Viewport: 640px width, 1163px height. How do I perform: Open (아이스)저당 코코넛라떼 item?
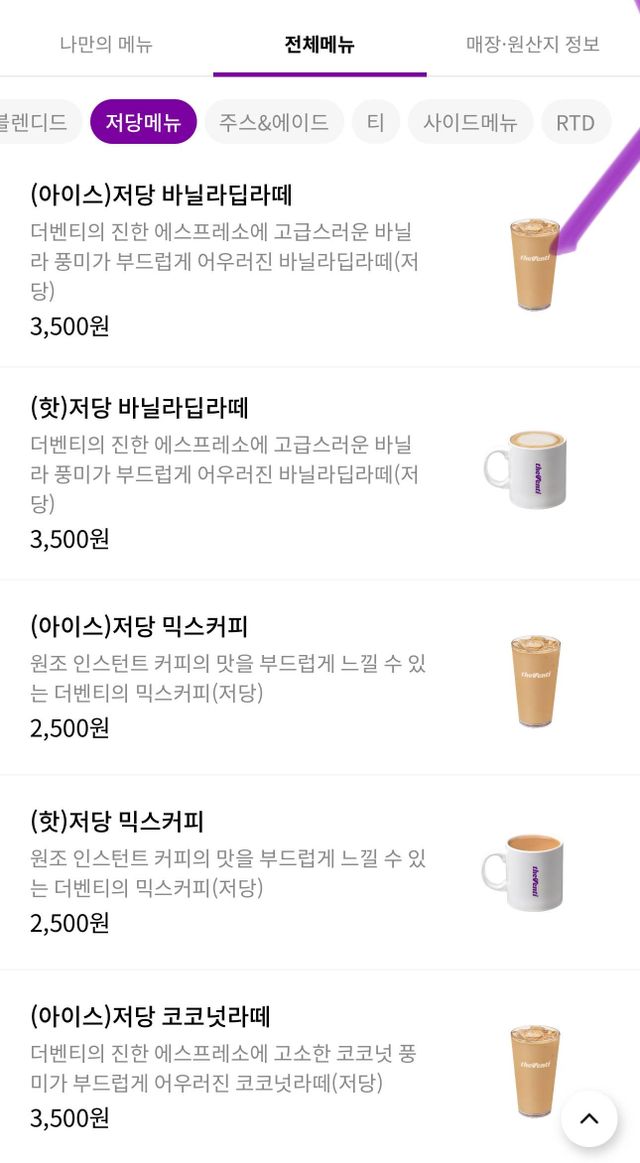pyautogui.click(x=230, y=1067)
